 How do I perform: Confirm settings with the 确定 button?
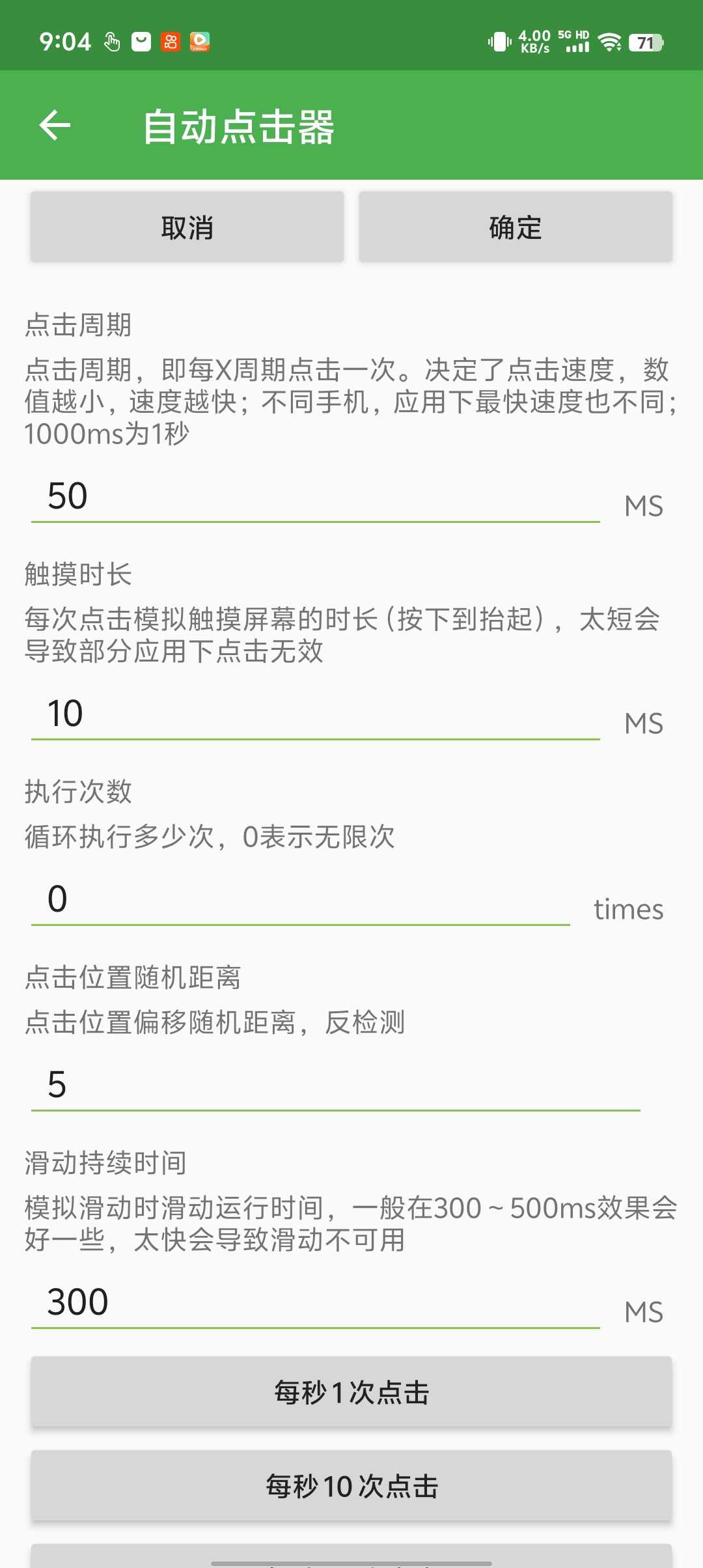pyautogui.click(x=515, y=227)
